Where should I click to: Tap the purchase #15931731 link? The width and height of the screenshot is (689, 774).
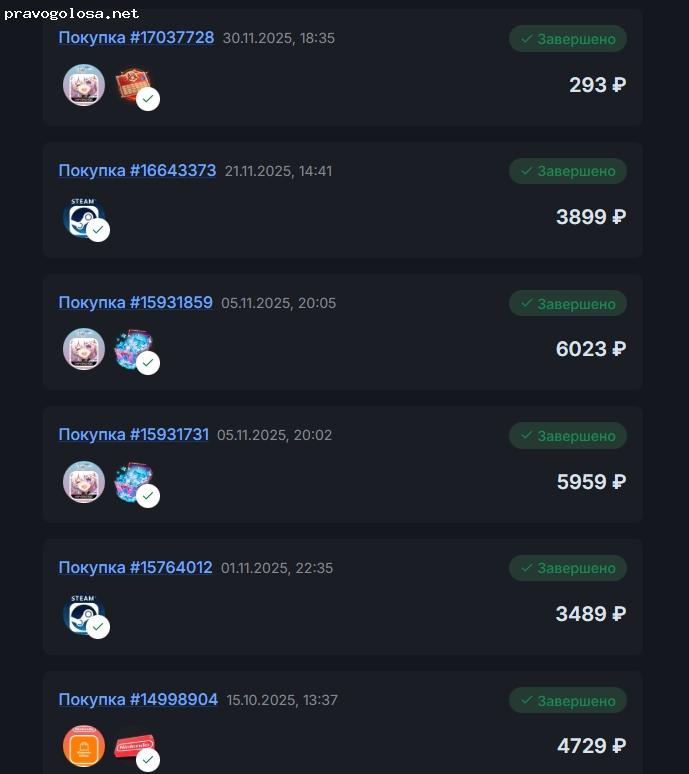coord(133,435)
